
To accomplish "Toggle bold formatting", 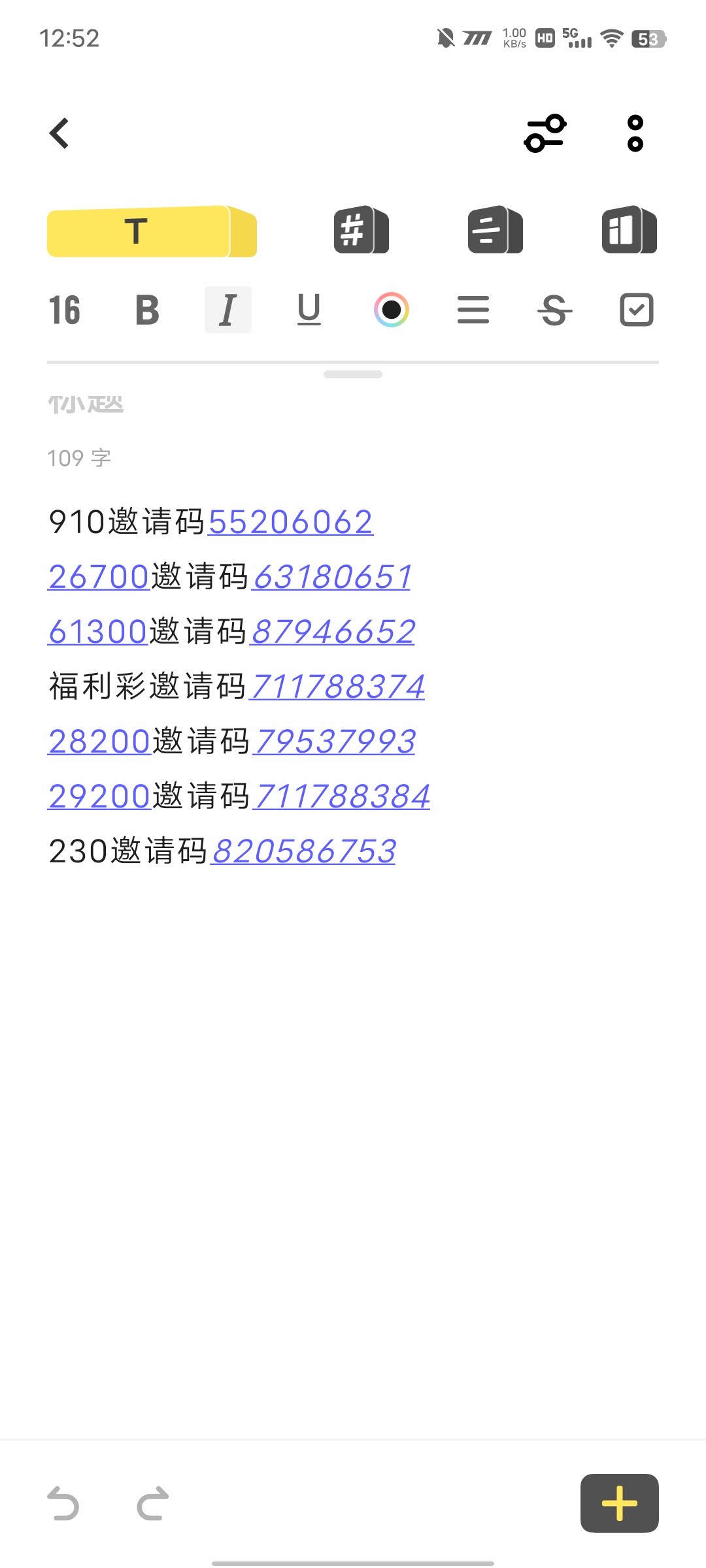I will coord(146,310).
